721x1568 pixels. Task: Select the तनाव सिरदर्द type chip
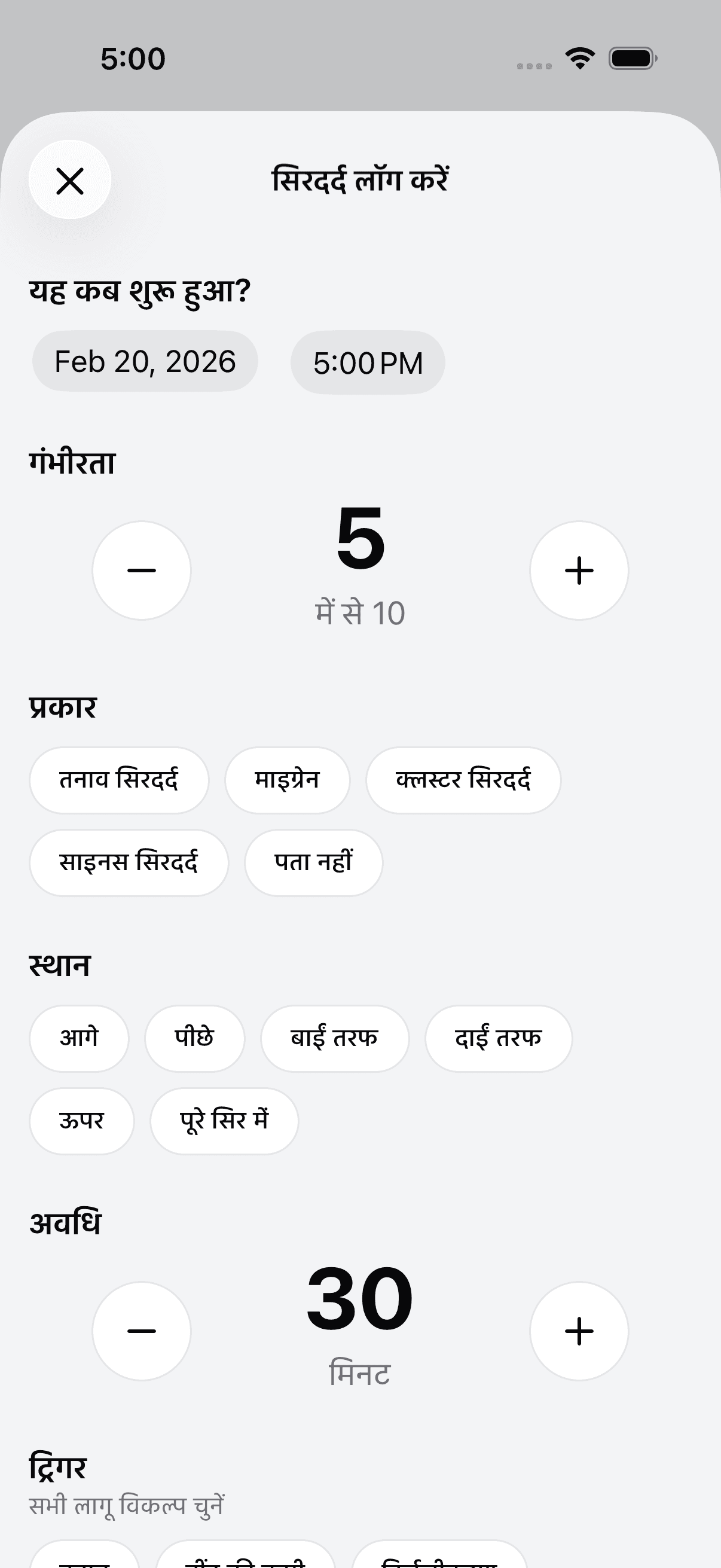[118, 780]
